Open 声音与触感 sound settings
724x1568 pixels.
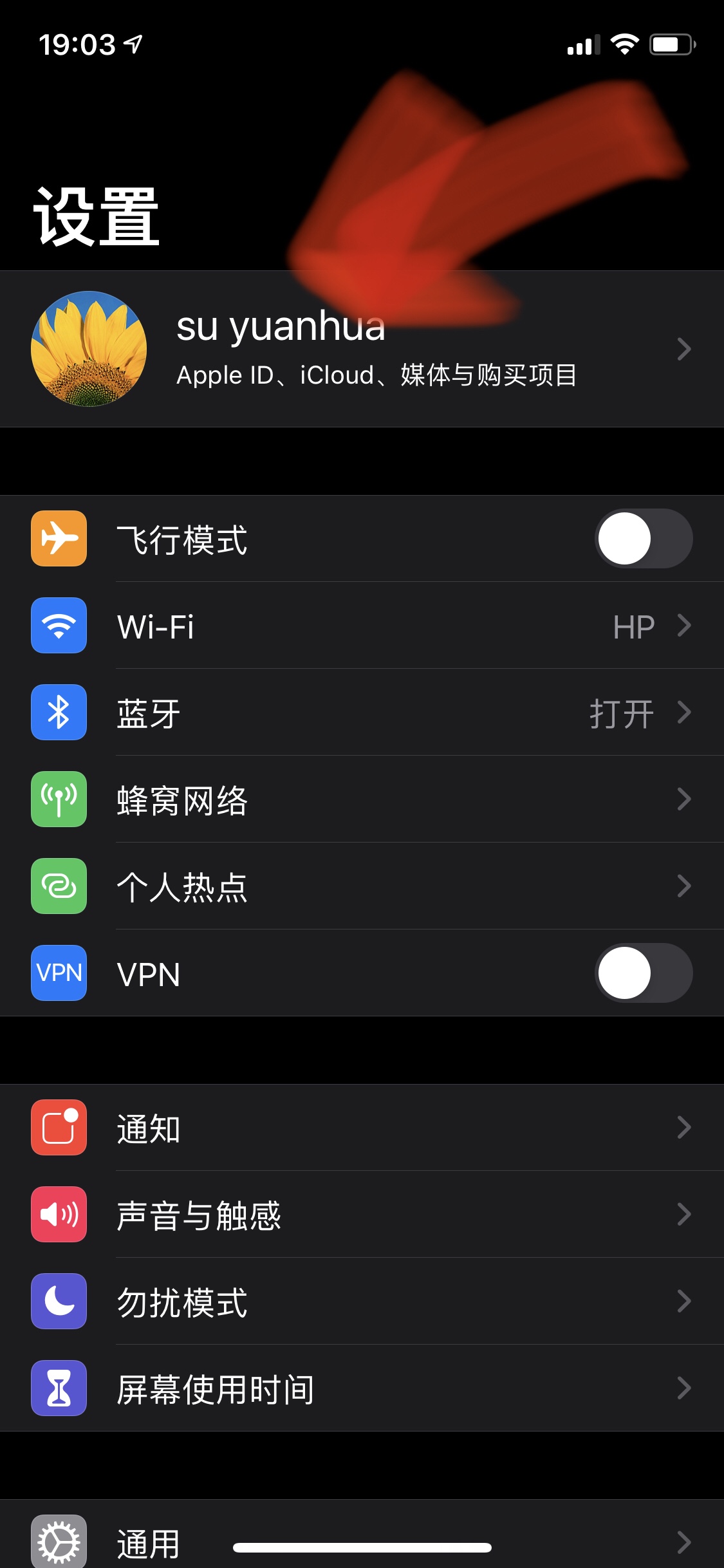point(362,1215)
